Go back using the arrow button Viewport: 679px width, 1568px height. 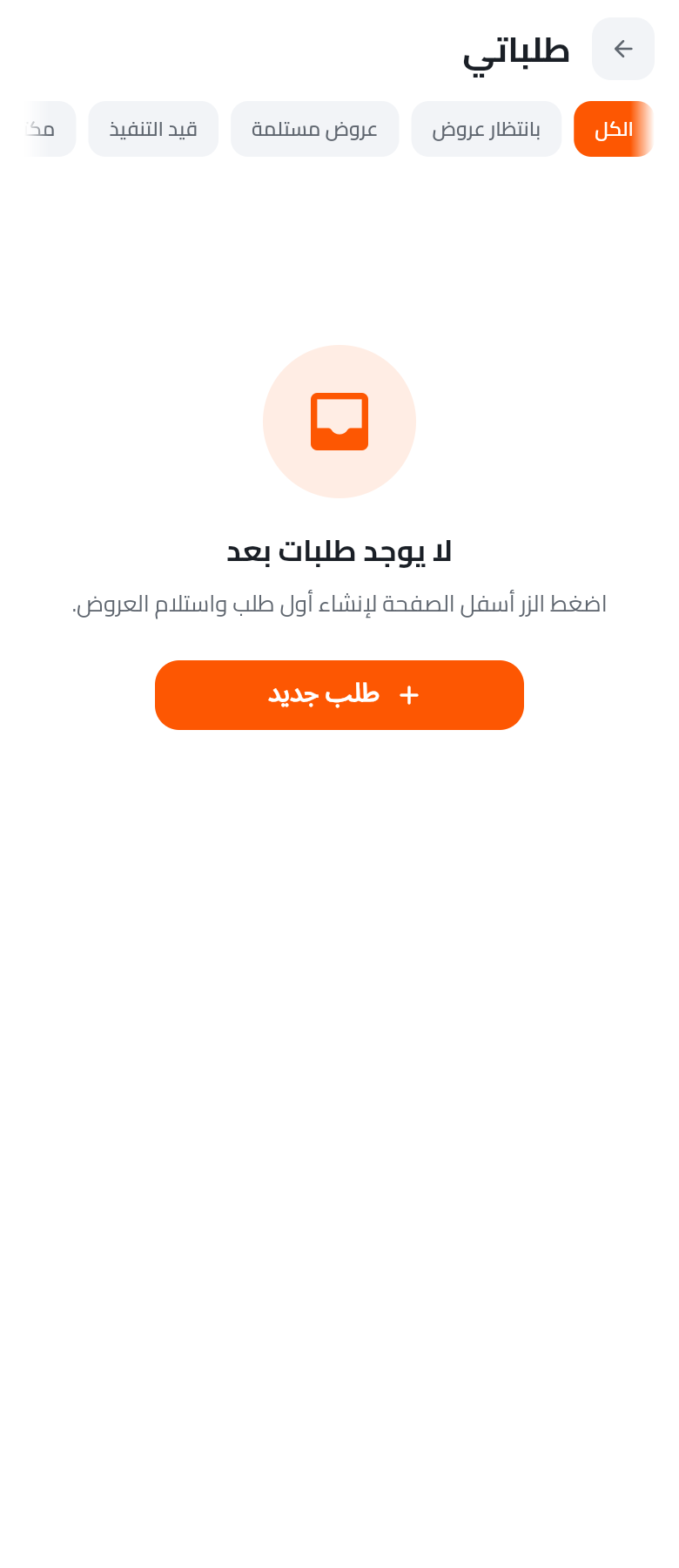click(x=623, y=49)
